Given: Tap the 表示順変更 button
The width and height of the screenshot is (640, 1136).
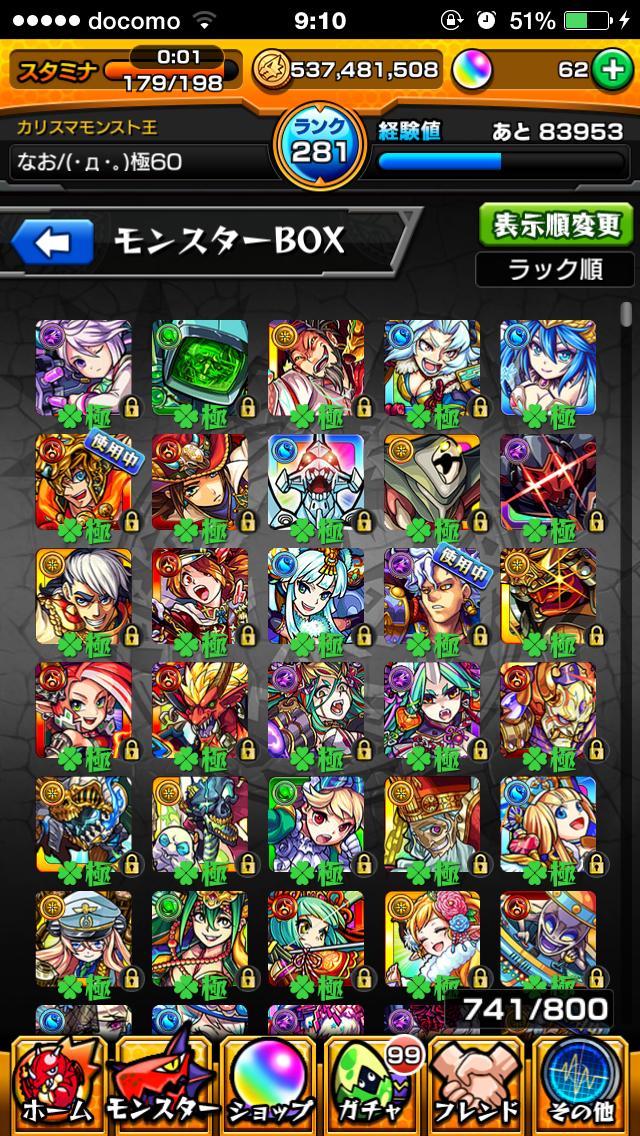Looking at the screenshot, I should [x=556, y=224].
